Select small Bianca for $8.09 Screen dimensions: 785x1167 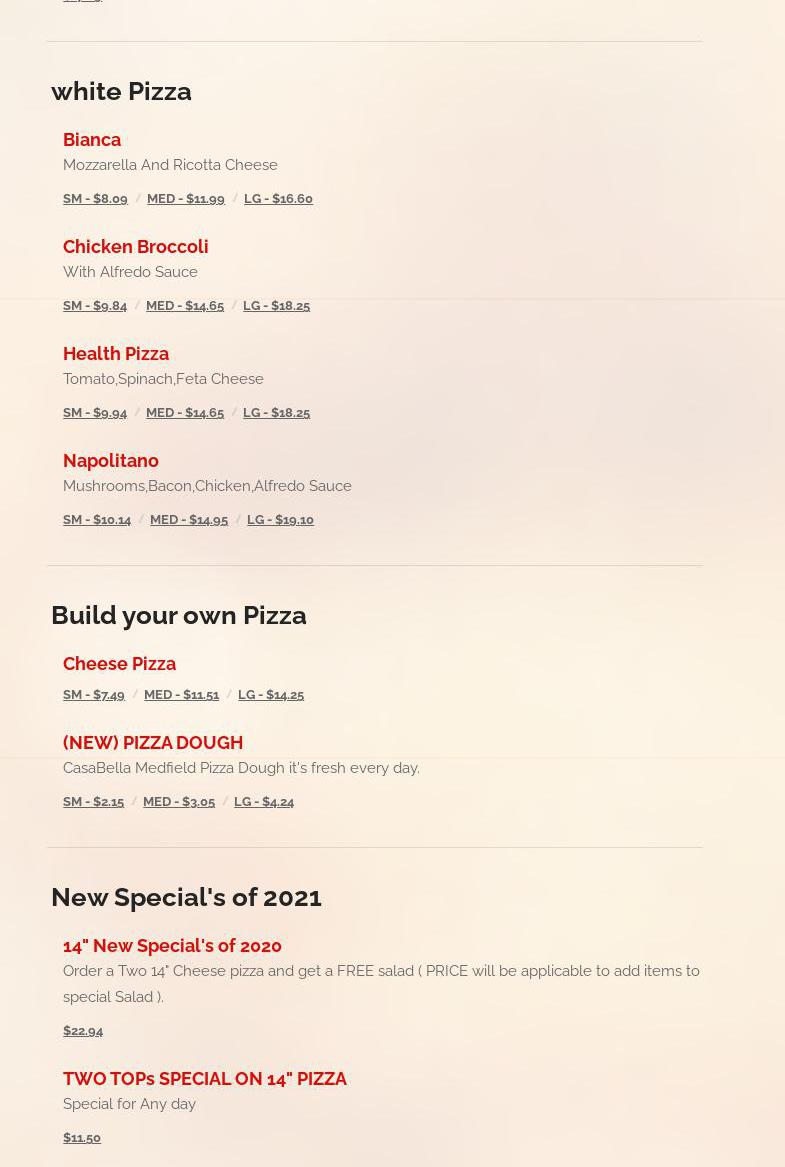pyautogui.click(x=95, y=199)
